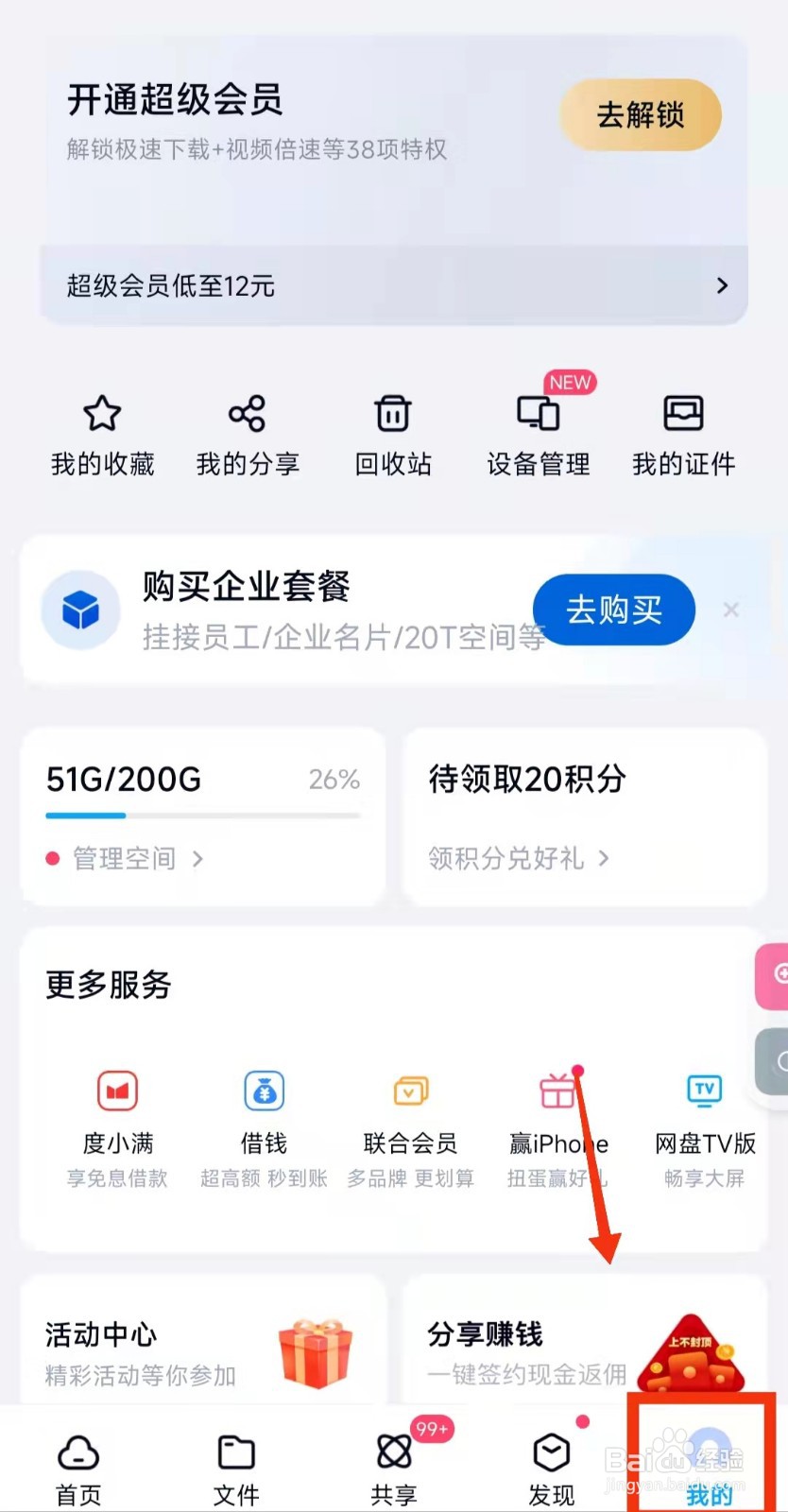This screenshot has height=1512, width=788.
Task: Click the 去解锁 unlock button
Action: pos(640,114)
